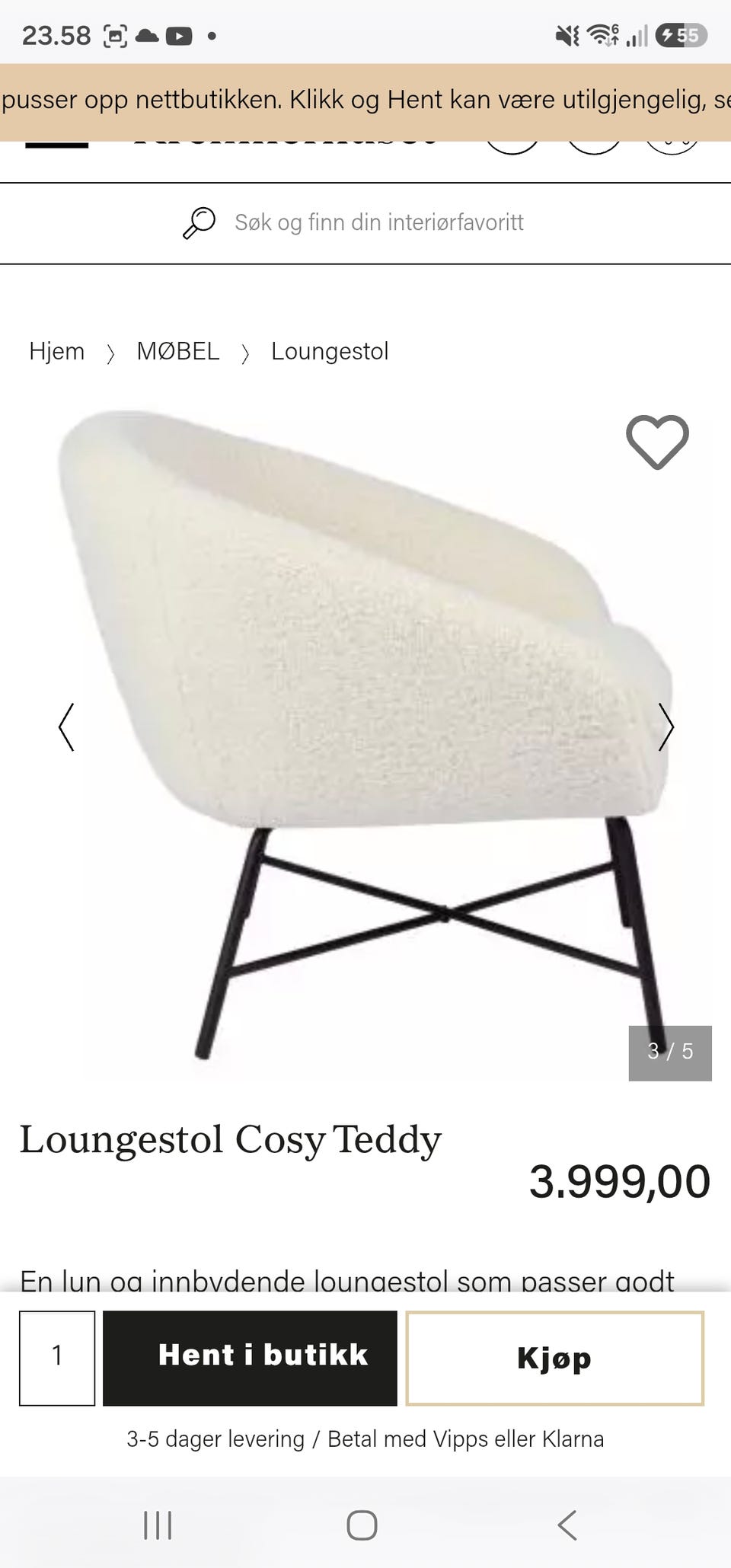Go to the MØBEL breadcrumb category

(177, 351)
